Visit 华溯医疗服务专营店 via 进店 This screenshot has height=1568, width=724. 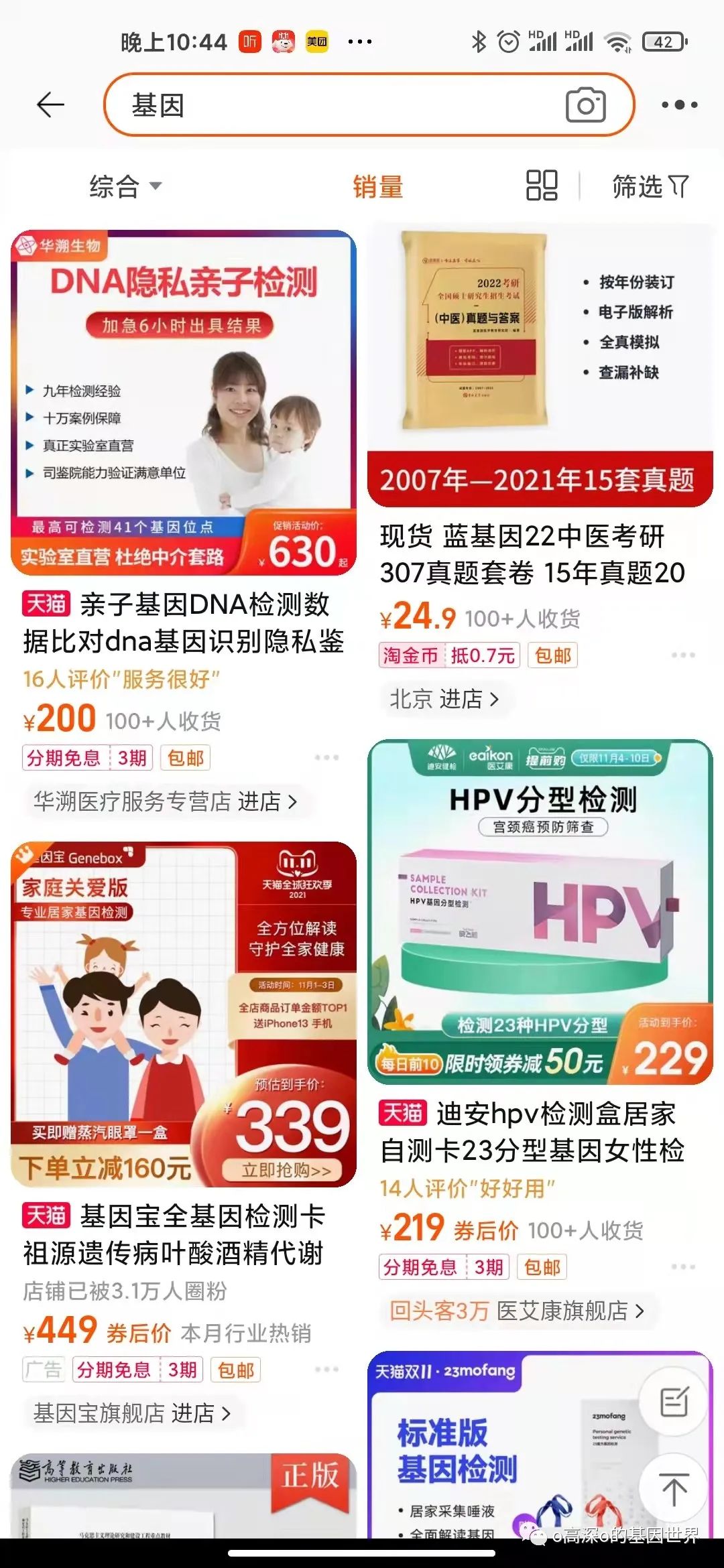tap(166, 801)
